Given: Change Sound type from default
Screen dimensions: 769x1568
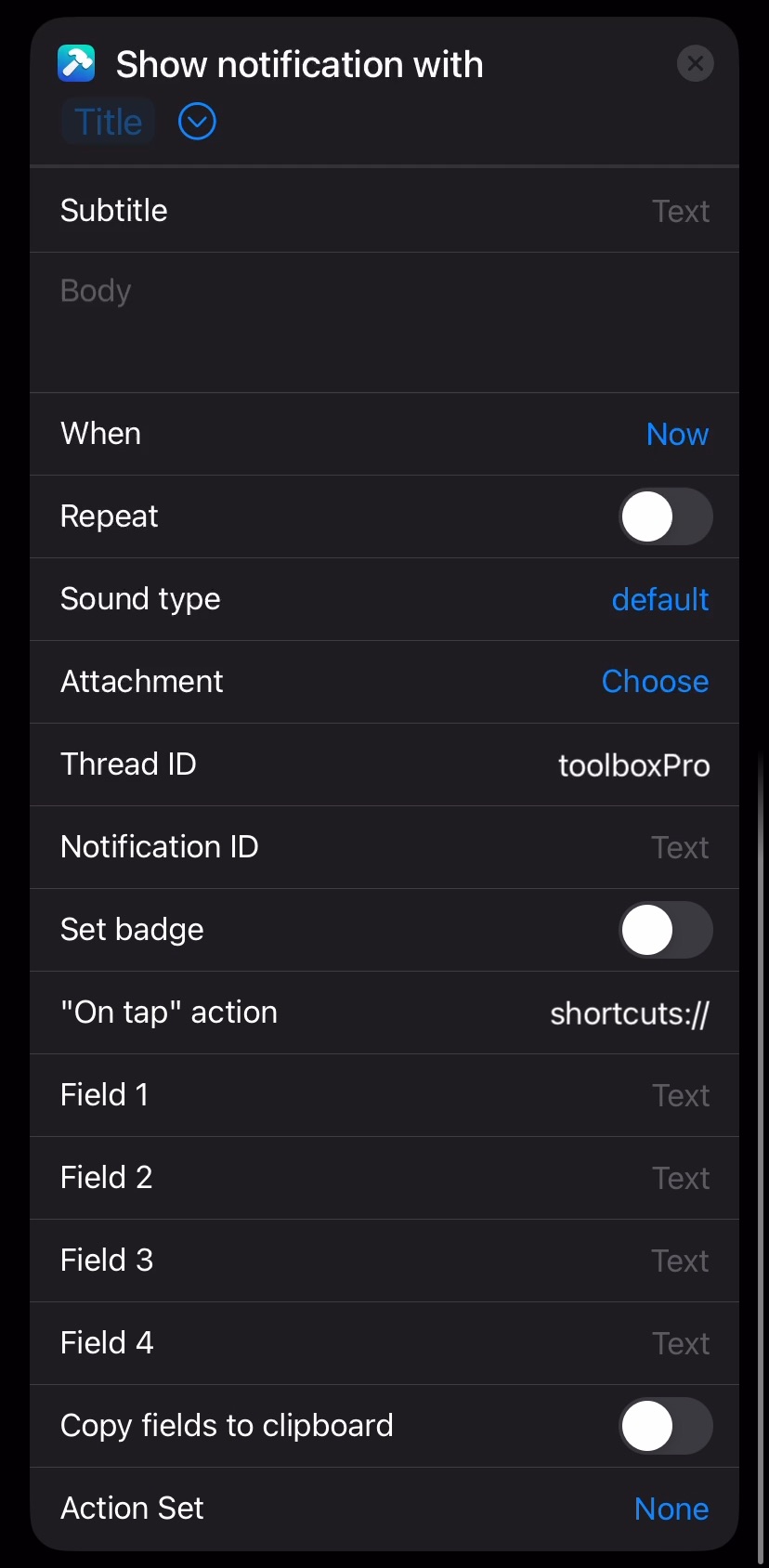Looking at the screenshot, I should tap(660, 599).
